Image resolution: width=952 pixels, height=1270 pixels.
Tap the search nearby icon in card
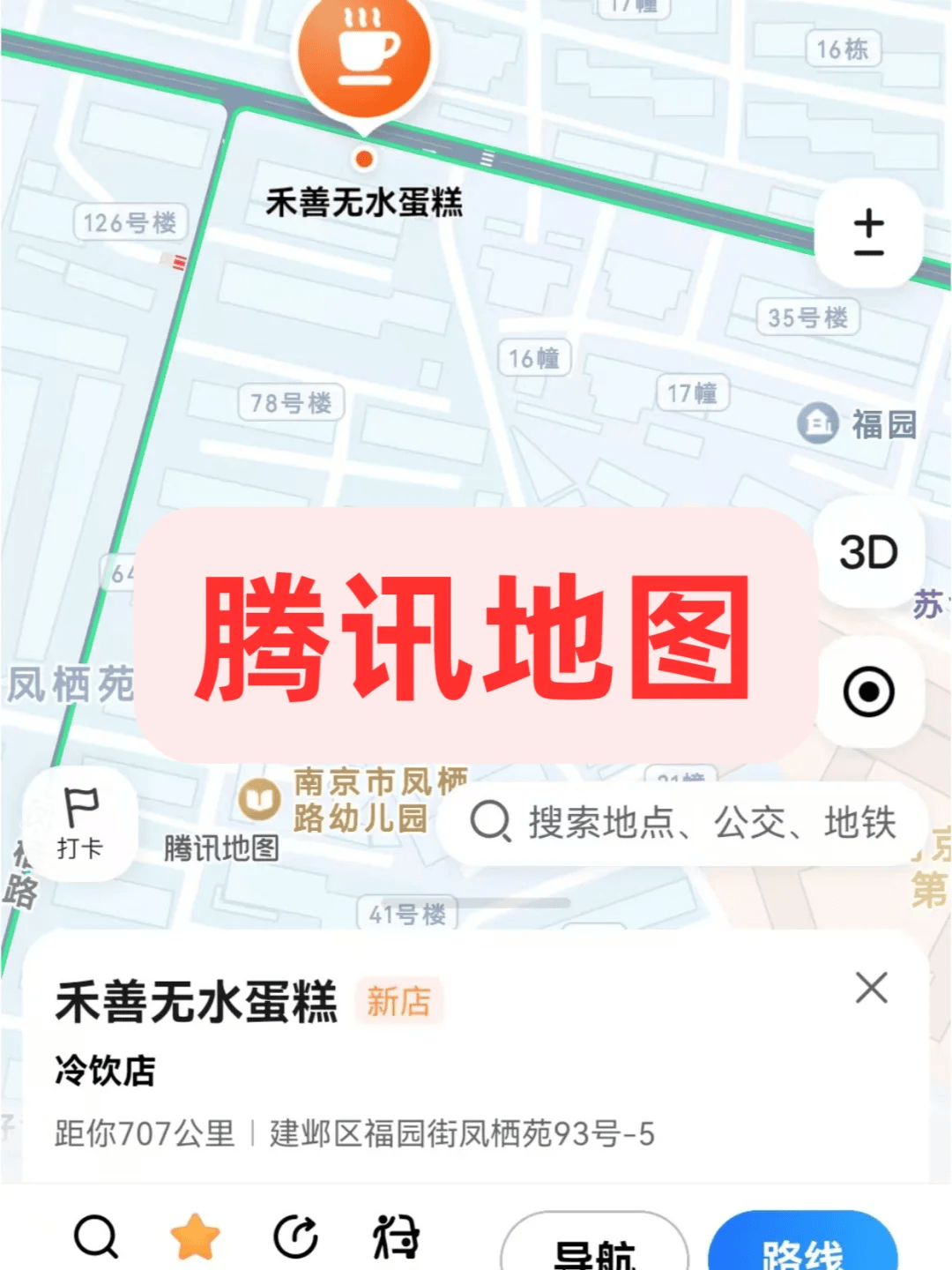click(x=96, y=1236)
